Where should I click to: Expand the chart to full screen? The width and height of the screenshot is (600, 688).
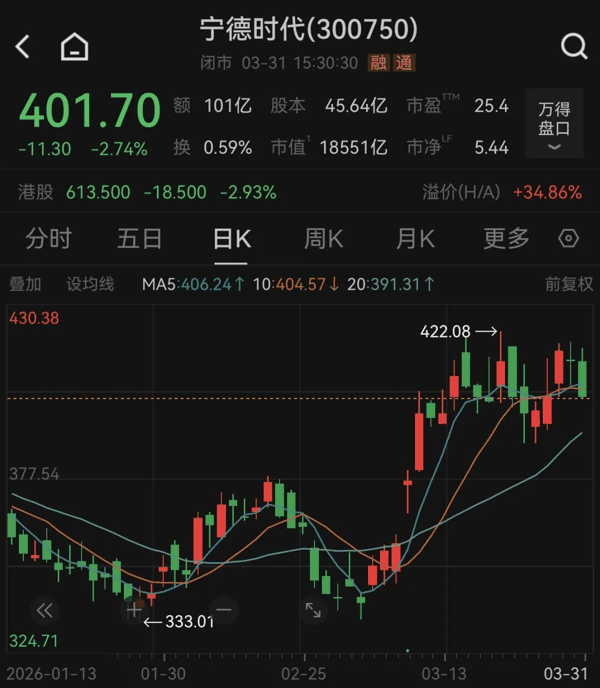pos(313,609)
